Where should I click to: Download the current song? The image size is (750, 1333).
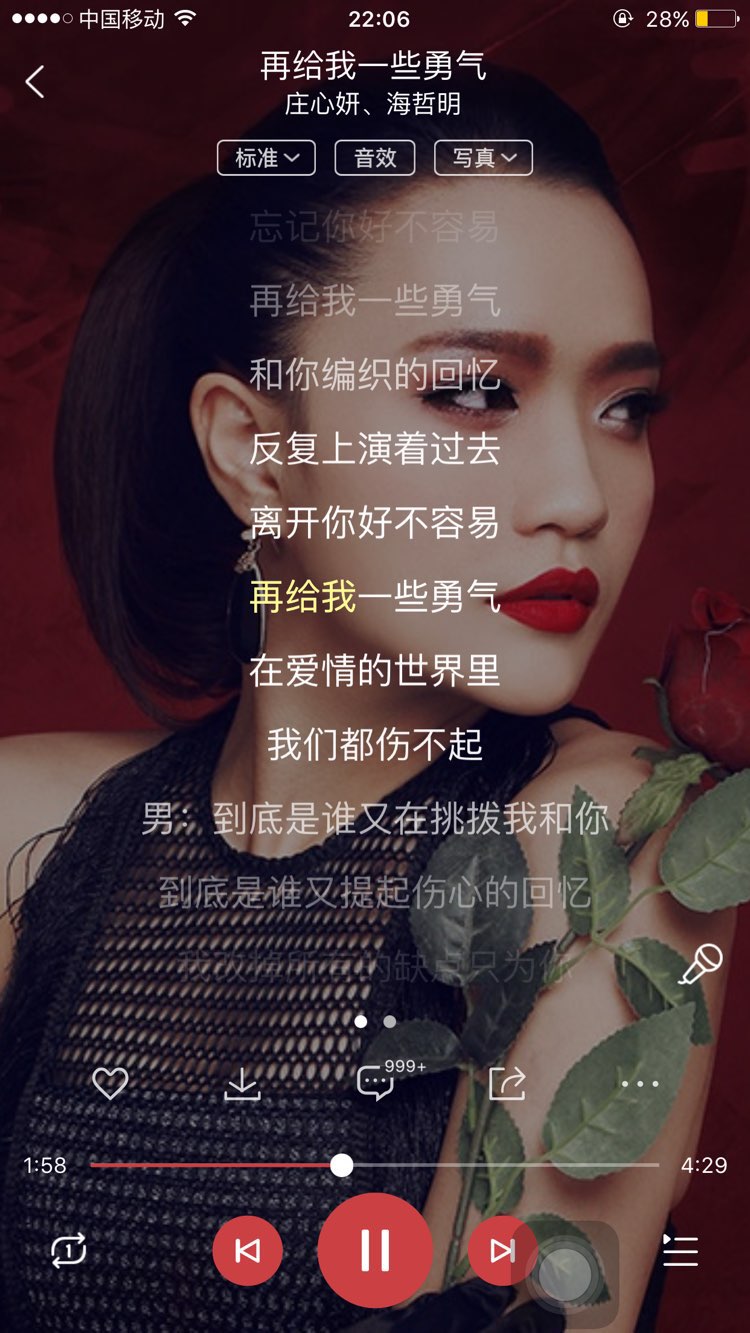pos(242,1084)
